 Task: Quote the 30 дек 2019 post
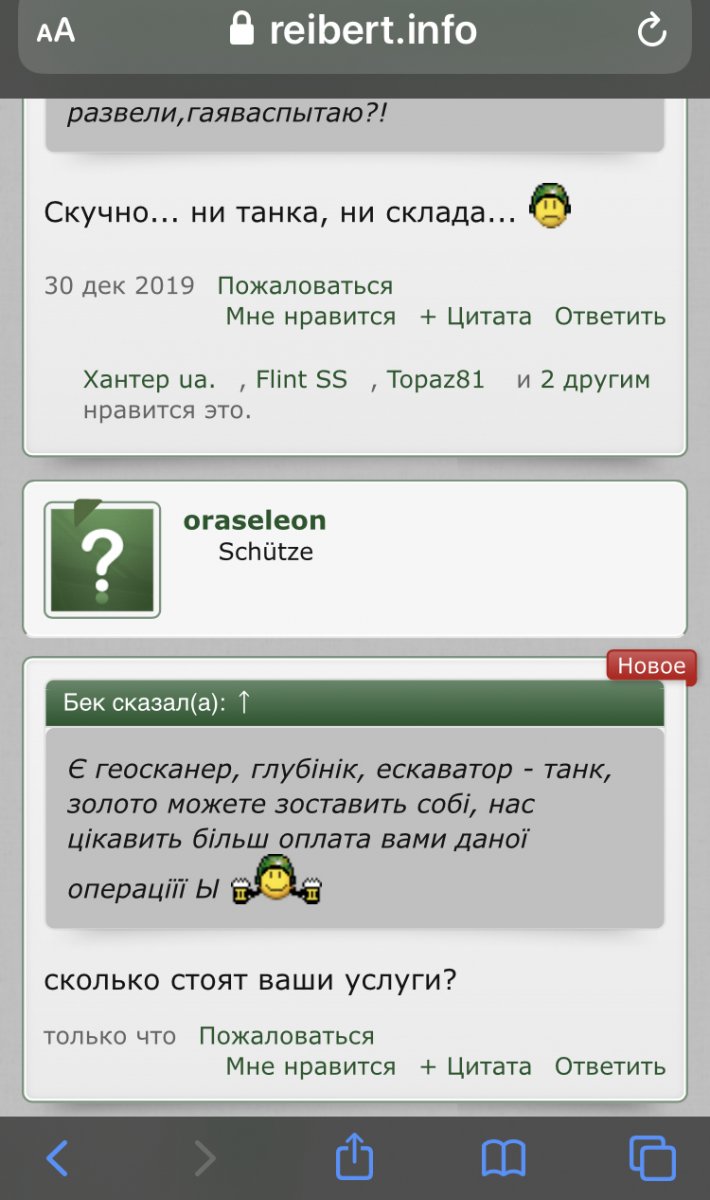(x=476, y=317)
